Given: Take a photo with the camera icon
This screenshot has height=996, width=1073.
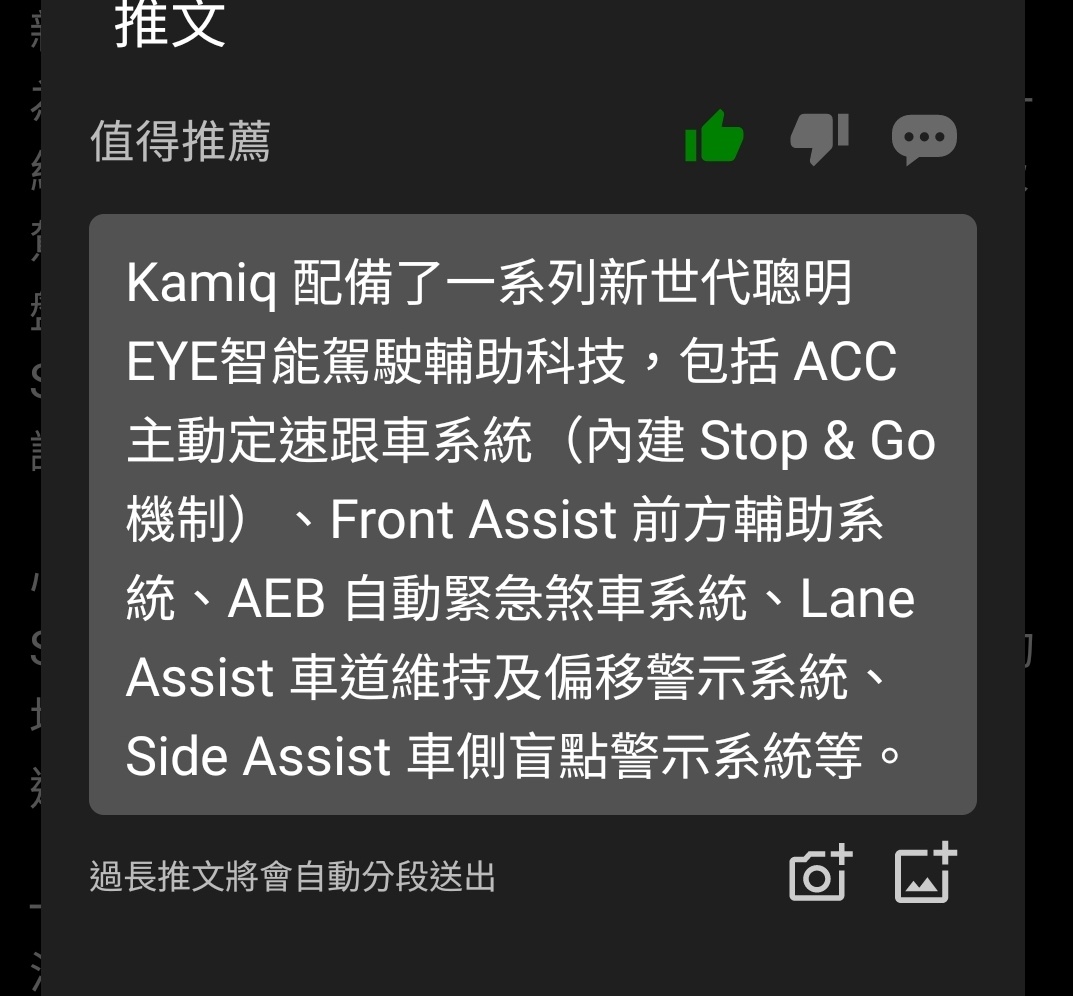Looking at the screenshot, I should pyautogui.click(x=820, y=874).
